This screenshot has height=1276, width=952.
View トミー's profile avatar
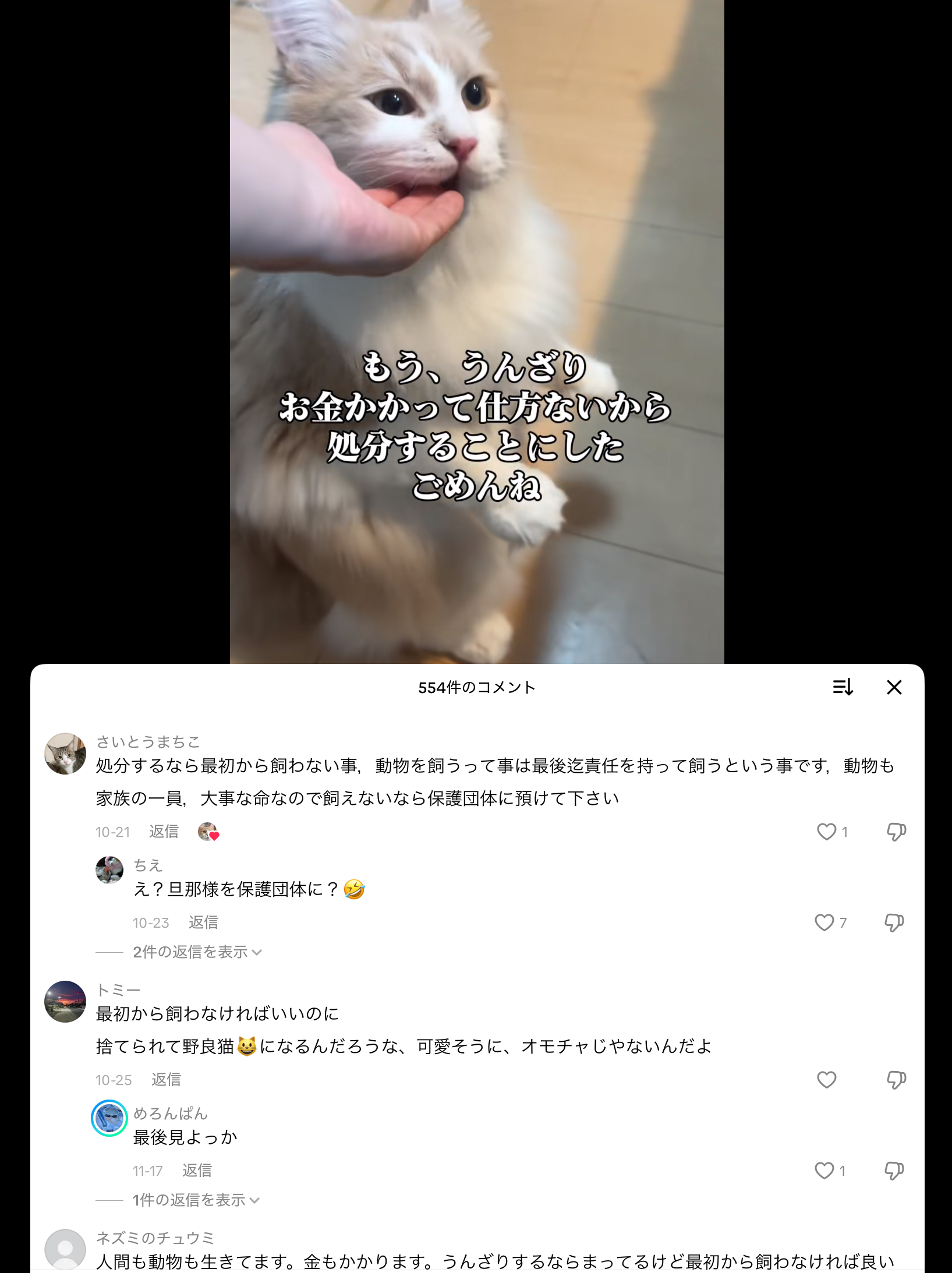point(65,1002)
